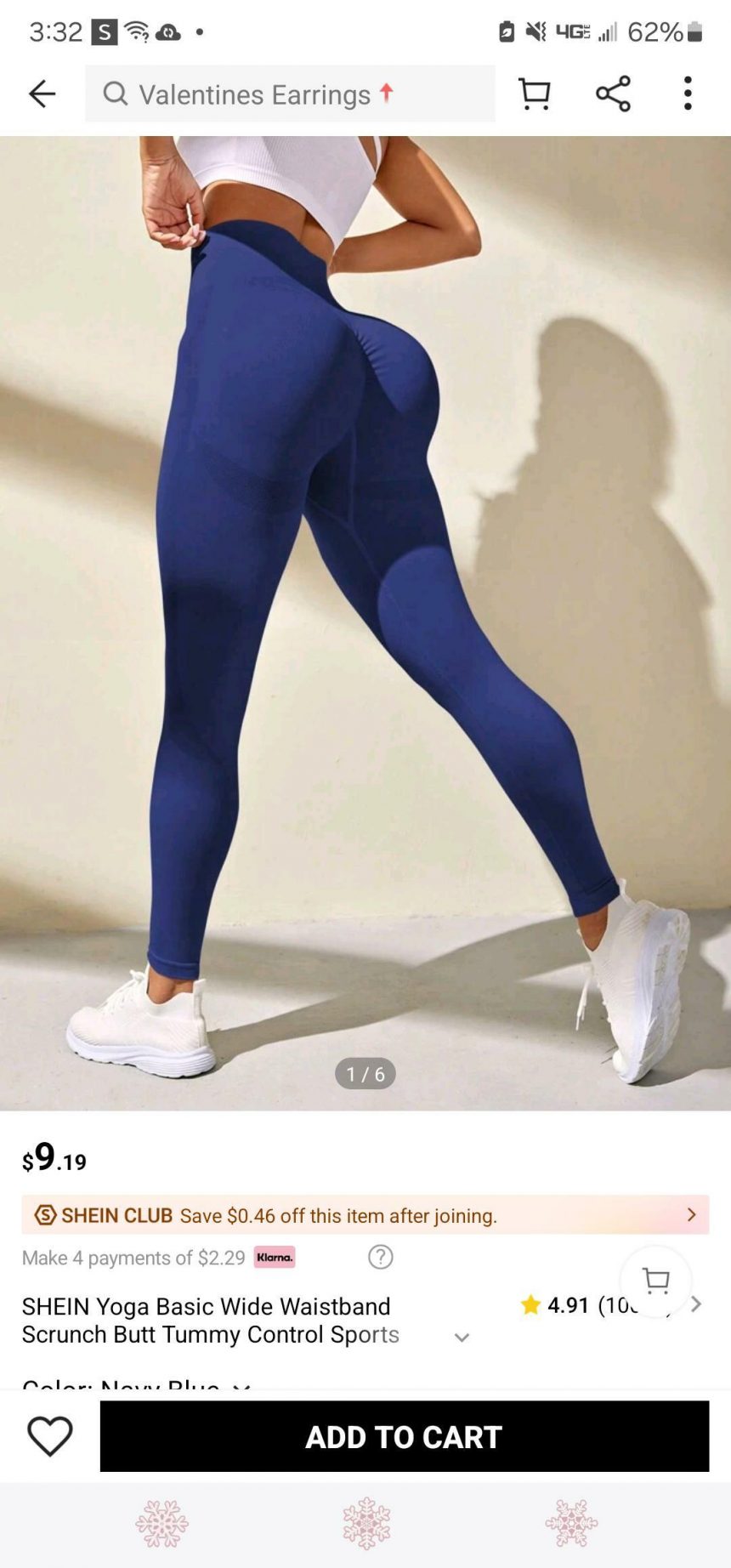Viewport: 731px width, 1568px height.
Task: Go back using the arrow icon
Action: [x=42, y=94]
